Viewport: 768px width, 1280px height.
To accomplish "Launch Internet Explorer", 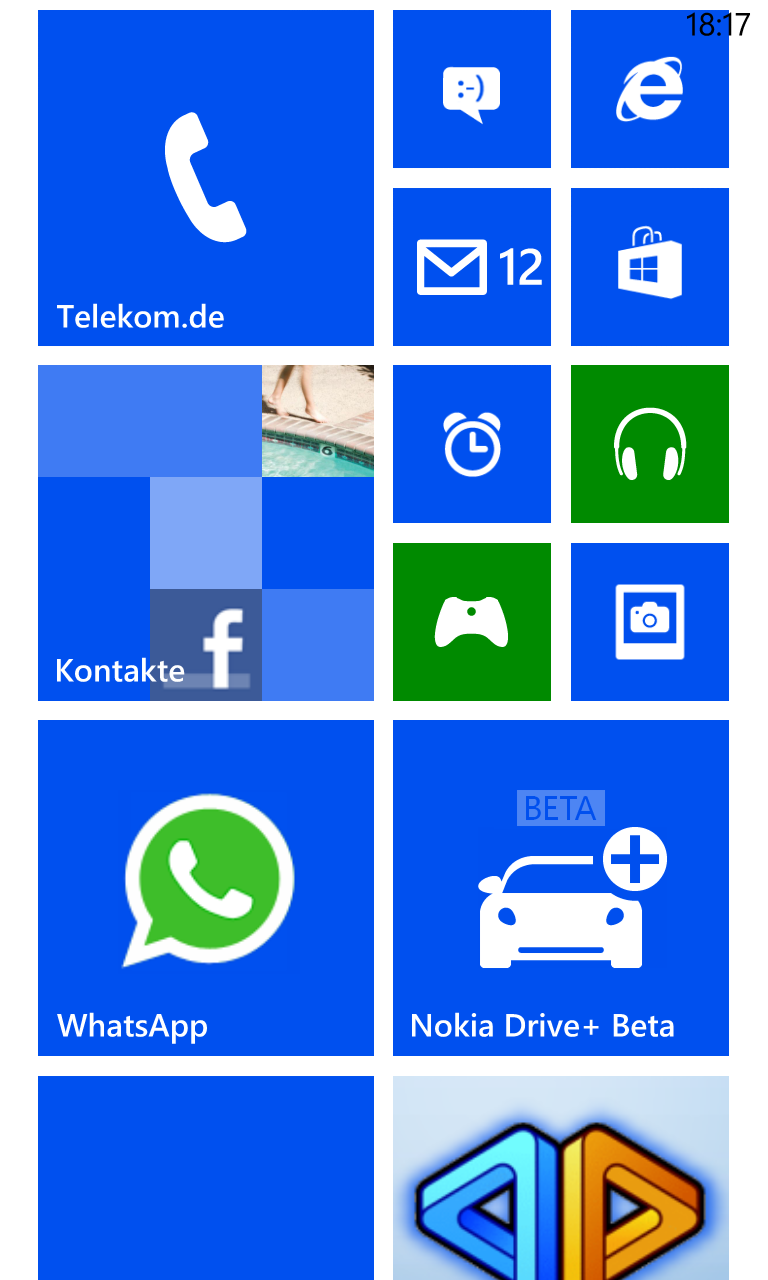I will 650,89.
